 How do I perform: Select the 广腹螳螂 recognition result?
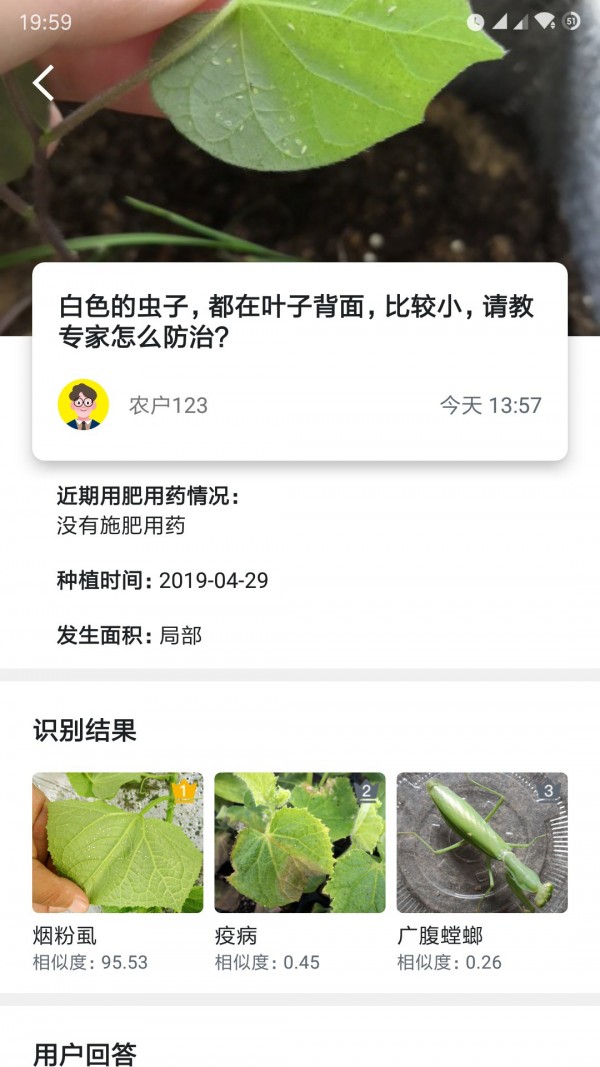point(481,843)
